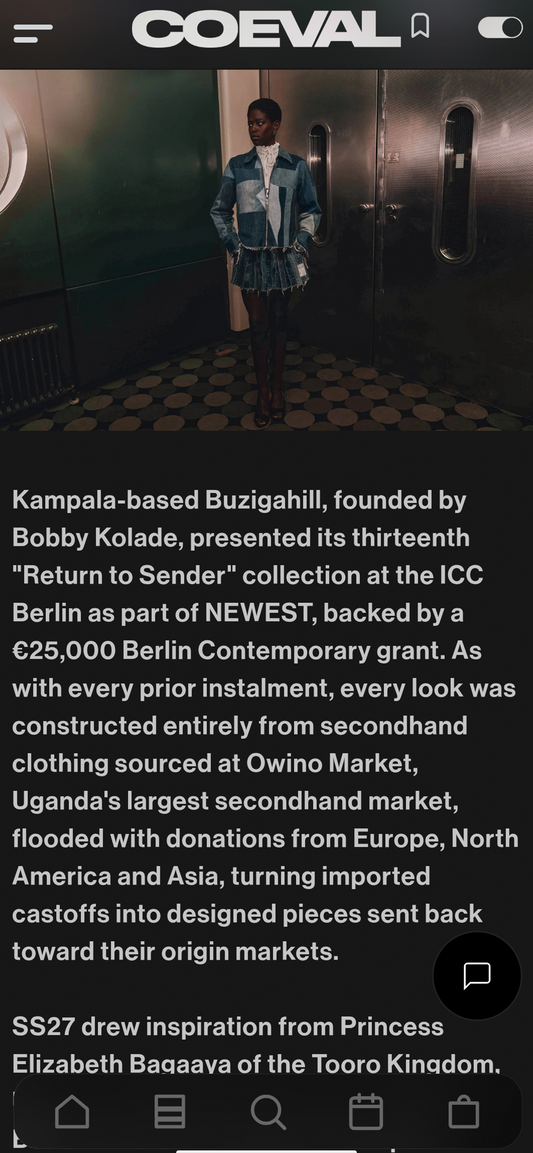Go to the Home tab
The width and height of the screenshot is (533, 1153).
point(72,1111)
